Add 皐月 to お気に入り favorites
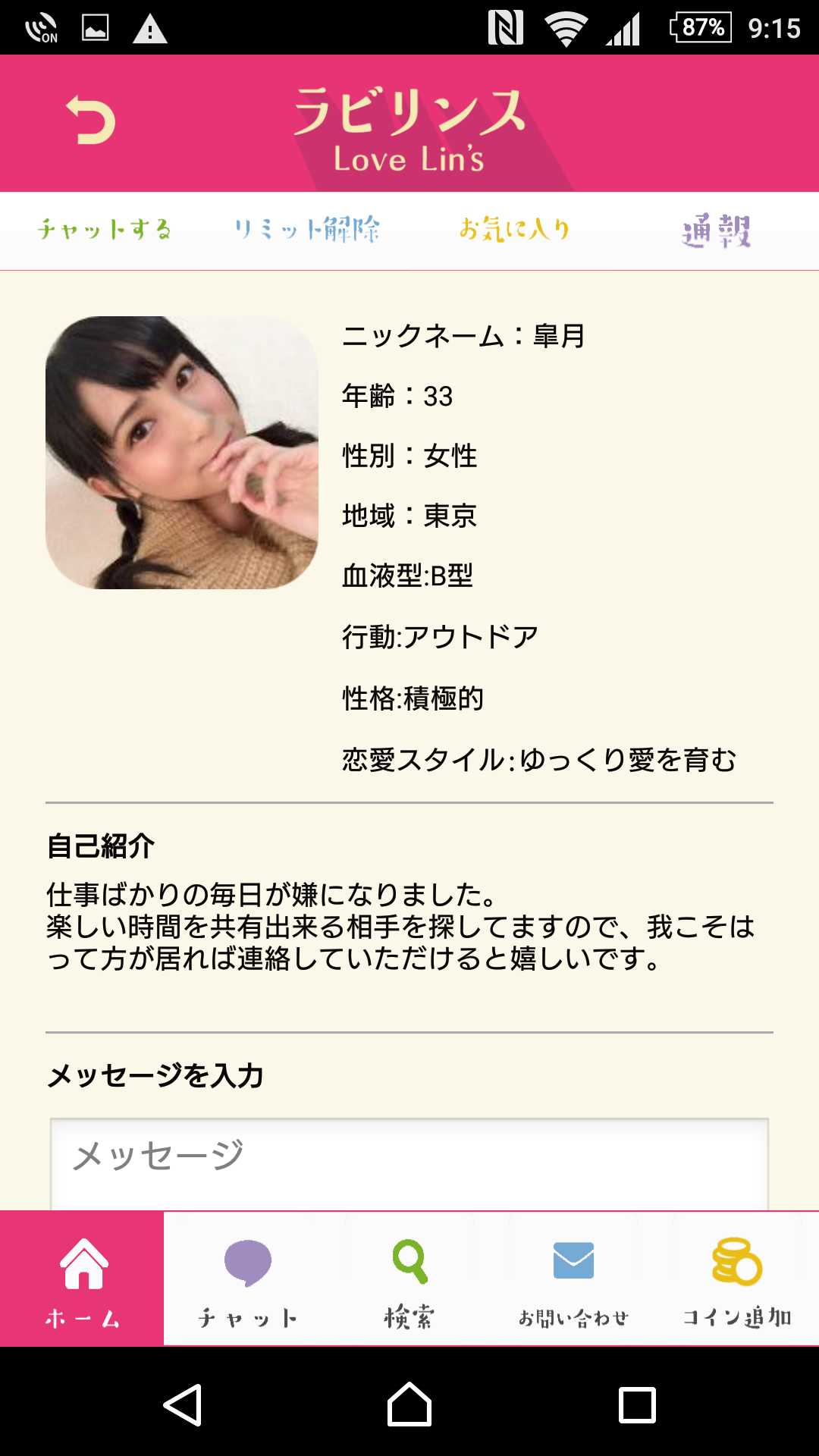819x1456 pixels. [514, 229]
